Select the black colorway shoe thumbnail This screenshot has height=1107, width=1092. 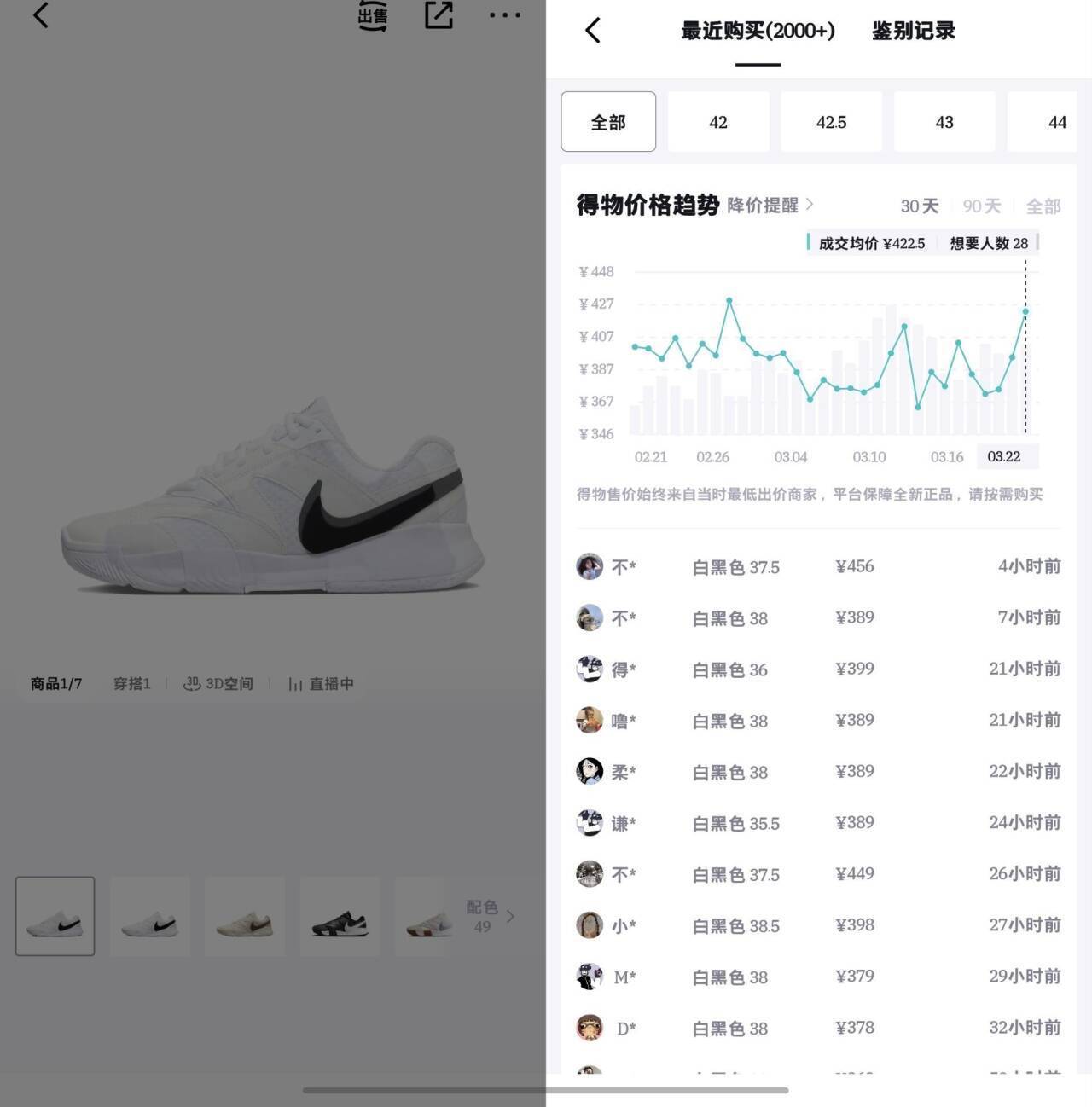click(340, 916)
